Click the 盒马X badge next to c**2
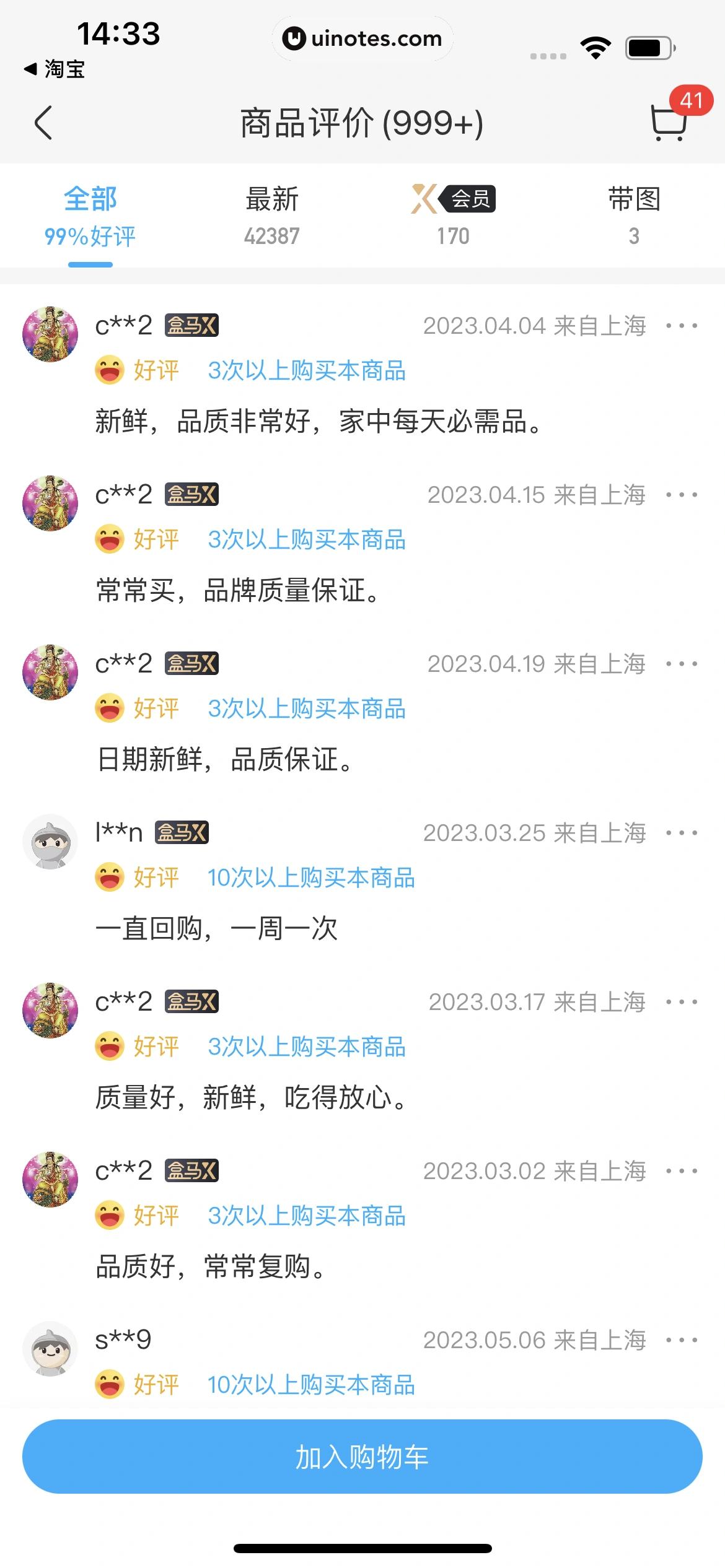 (x=192, y=324)
